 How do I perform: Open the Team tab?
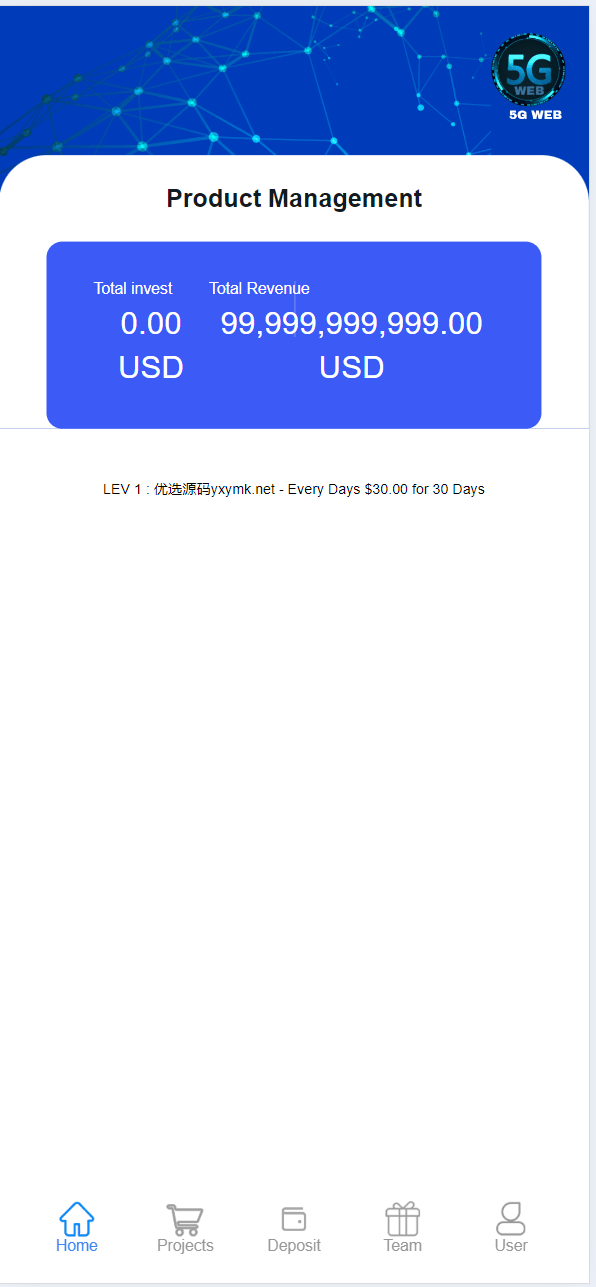tap(403, 1228)
